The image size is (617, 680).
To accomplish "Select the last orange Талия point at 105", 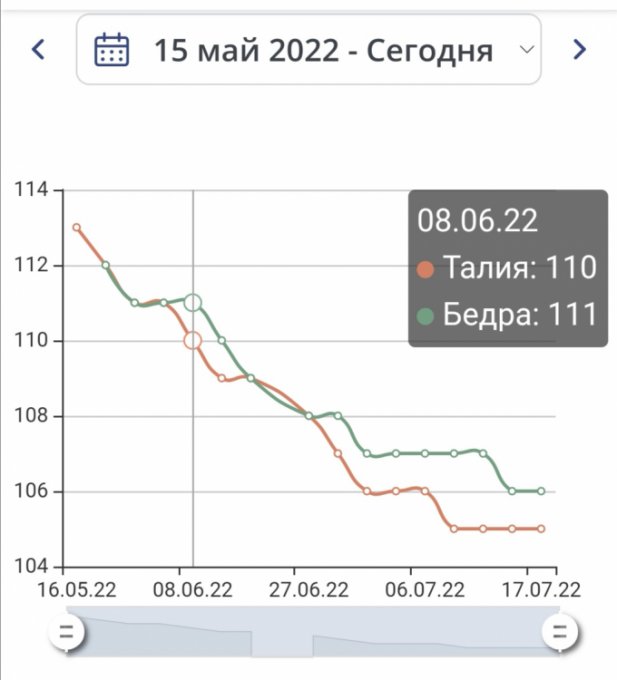I will coord(541,529).
